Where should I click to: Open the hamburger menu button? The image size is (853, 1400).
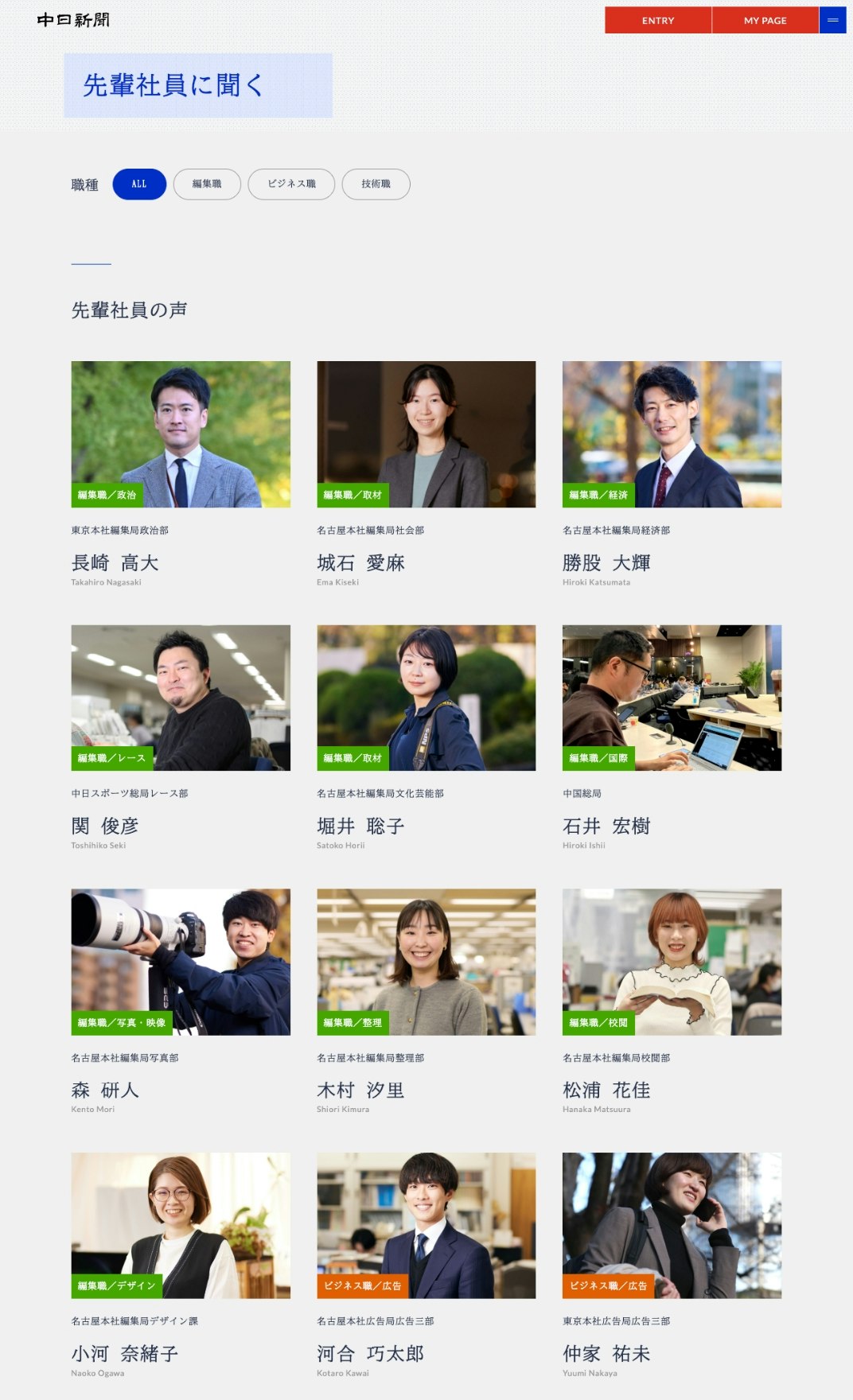pyautogui.click(x=832, y=20)
